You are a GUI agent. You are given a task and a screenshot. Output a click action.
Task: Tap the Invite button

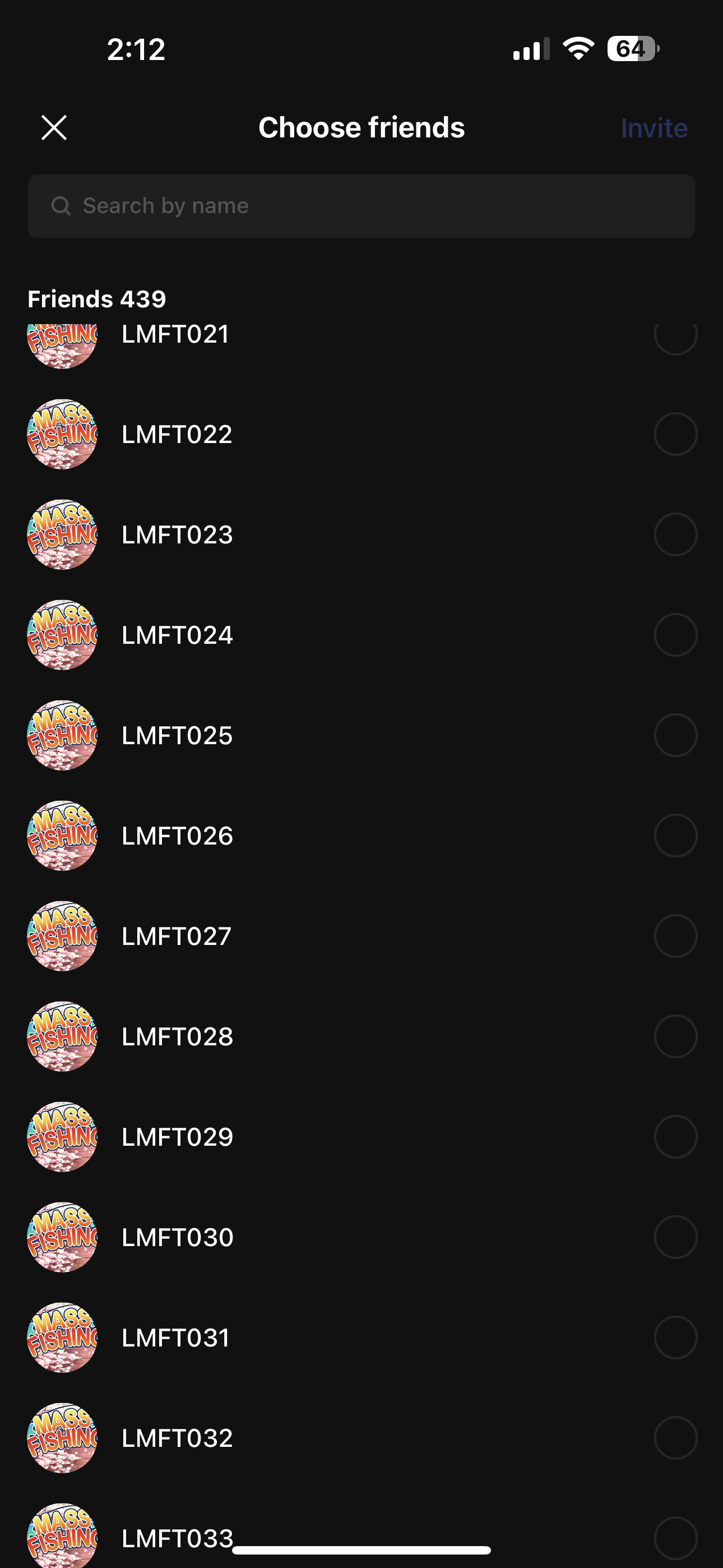[654, 128]
